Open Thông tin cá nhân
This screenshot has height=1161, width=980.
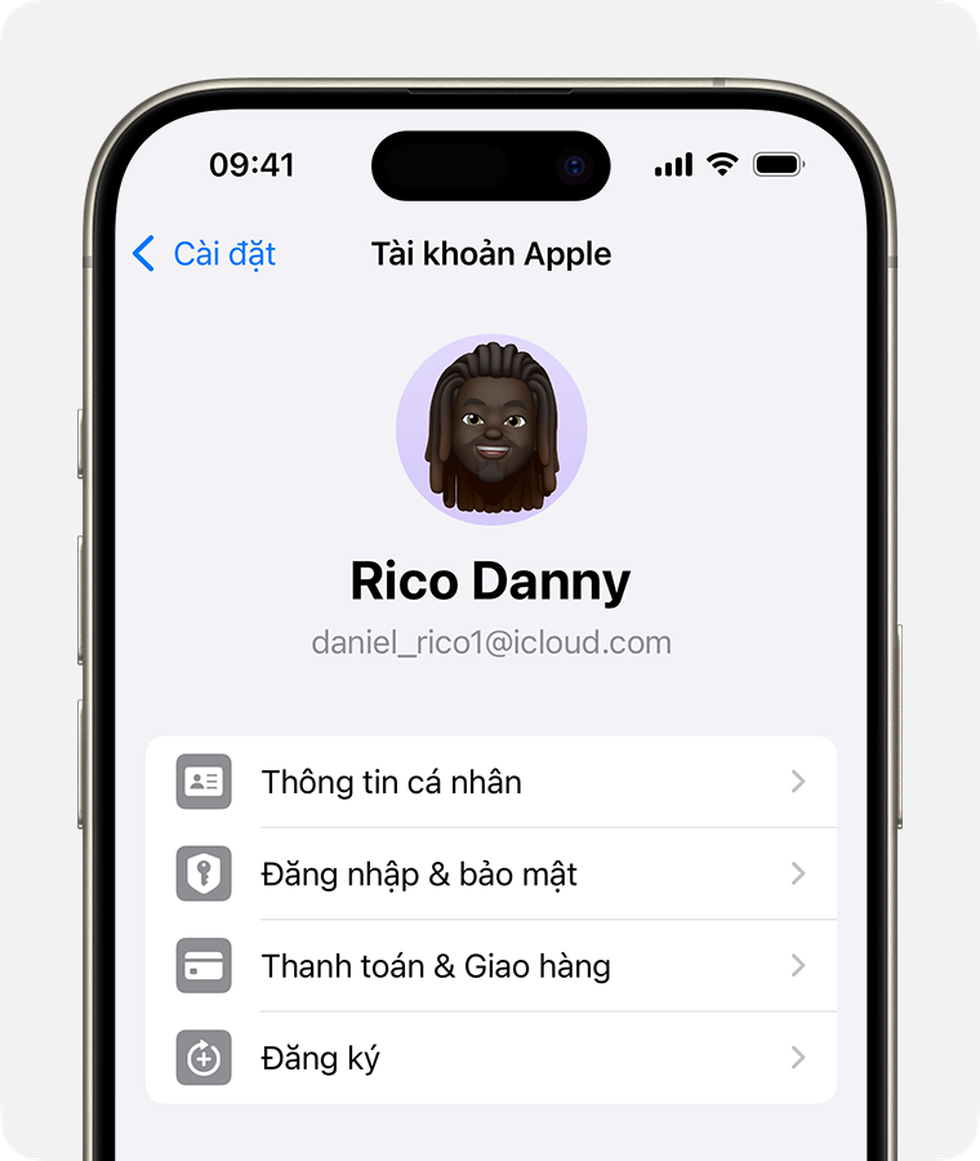coord(490,782)
